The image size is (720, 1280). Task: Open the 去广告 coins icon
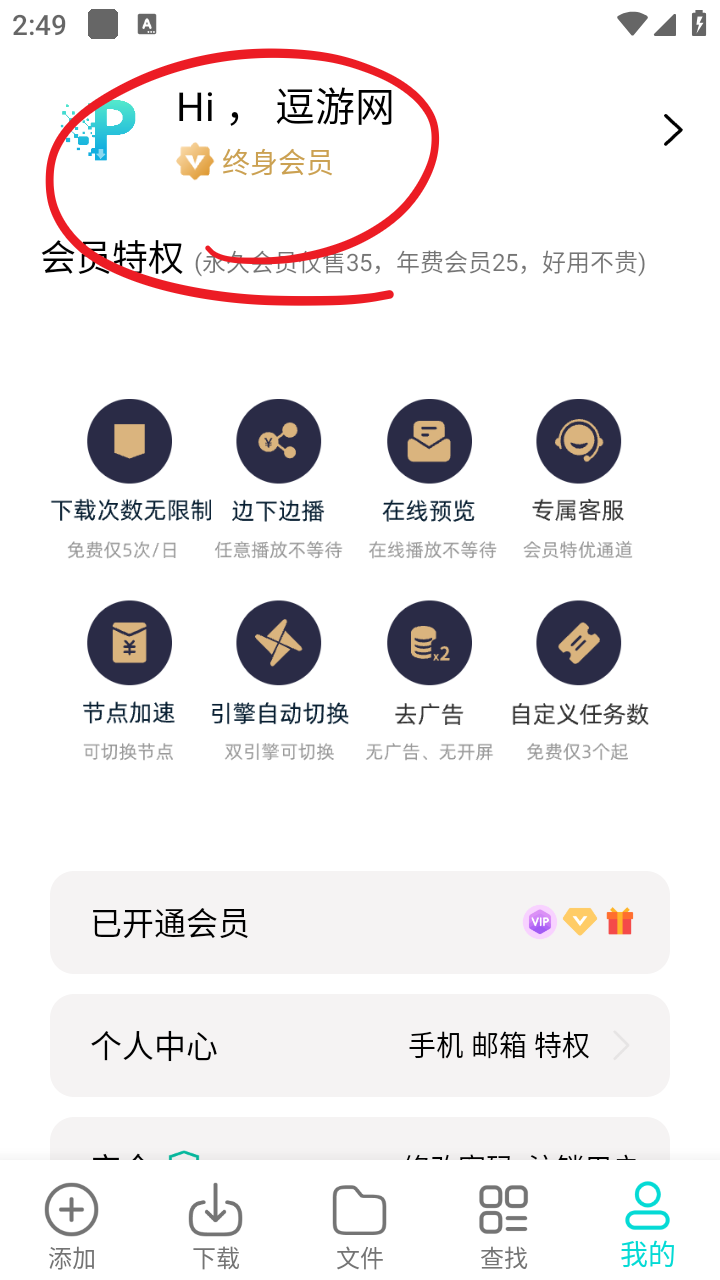[429, 642]
